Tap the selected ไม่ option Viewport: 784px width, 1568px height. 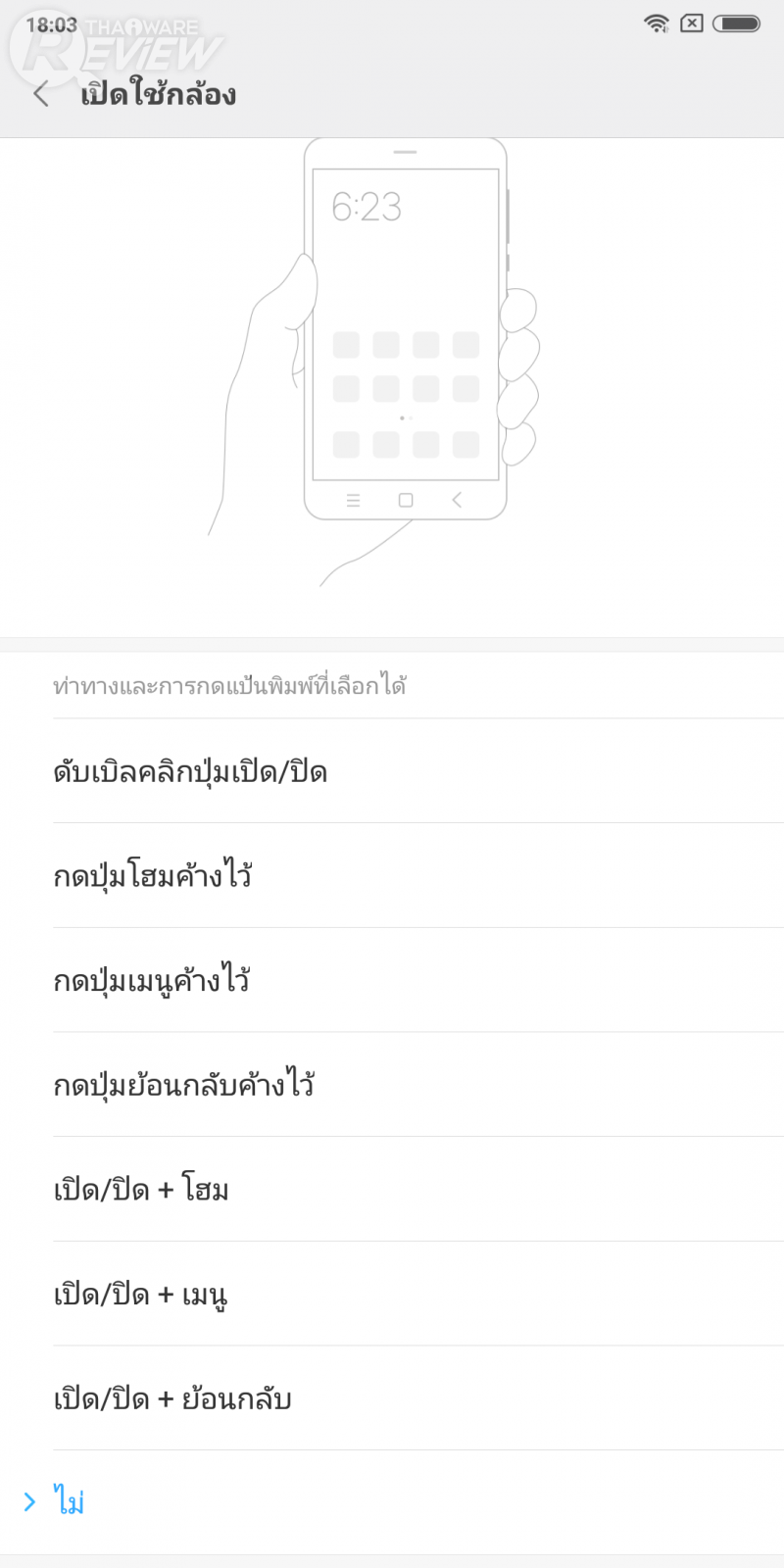click(x=69, y=1501)
